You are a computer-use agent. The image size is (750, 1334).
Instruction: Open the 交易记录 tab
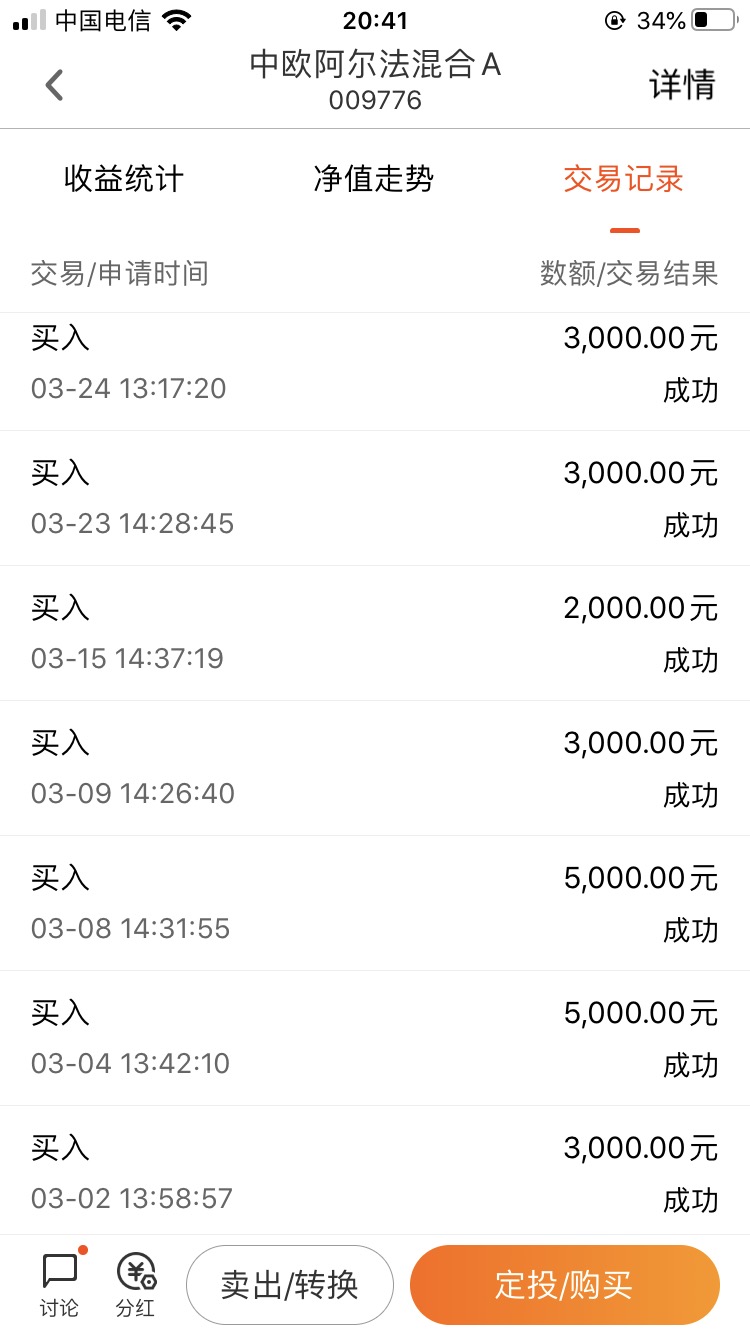(x=623, y=178)
